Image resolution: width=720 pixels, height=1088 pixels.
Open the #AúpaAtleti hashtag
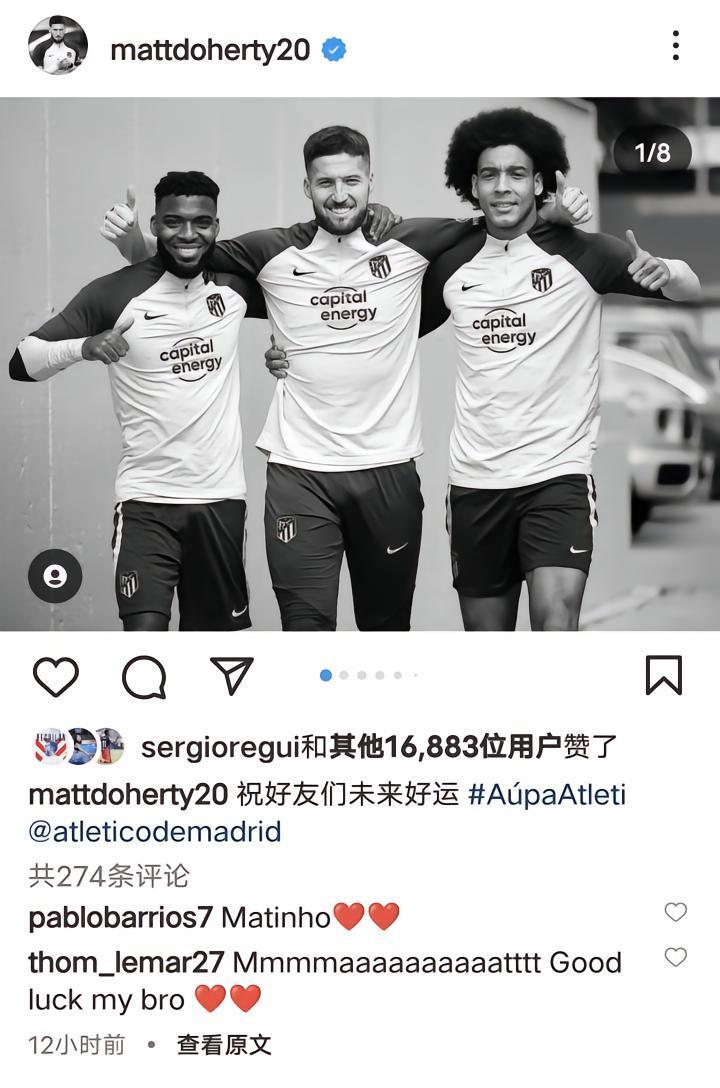[x=546, y=795]
